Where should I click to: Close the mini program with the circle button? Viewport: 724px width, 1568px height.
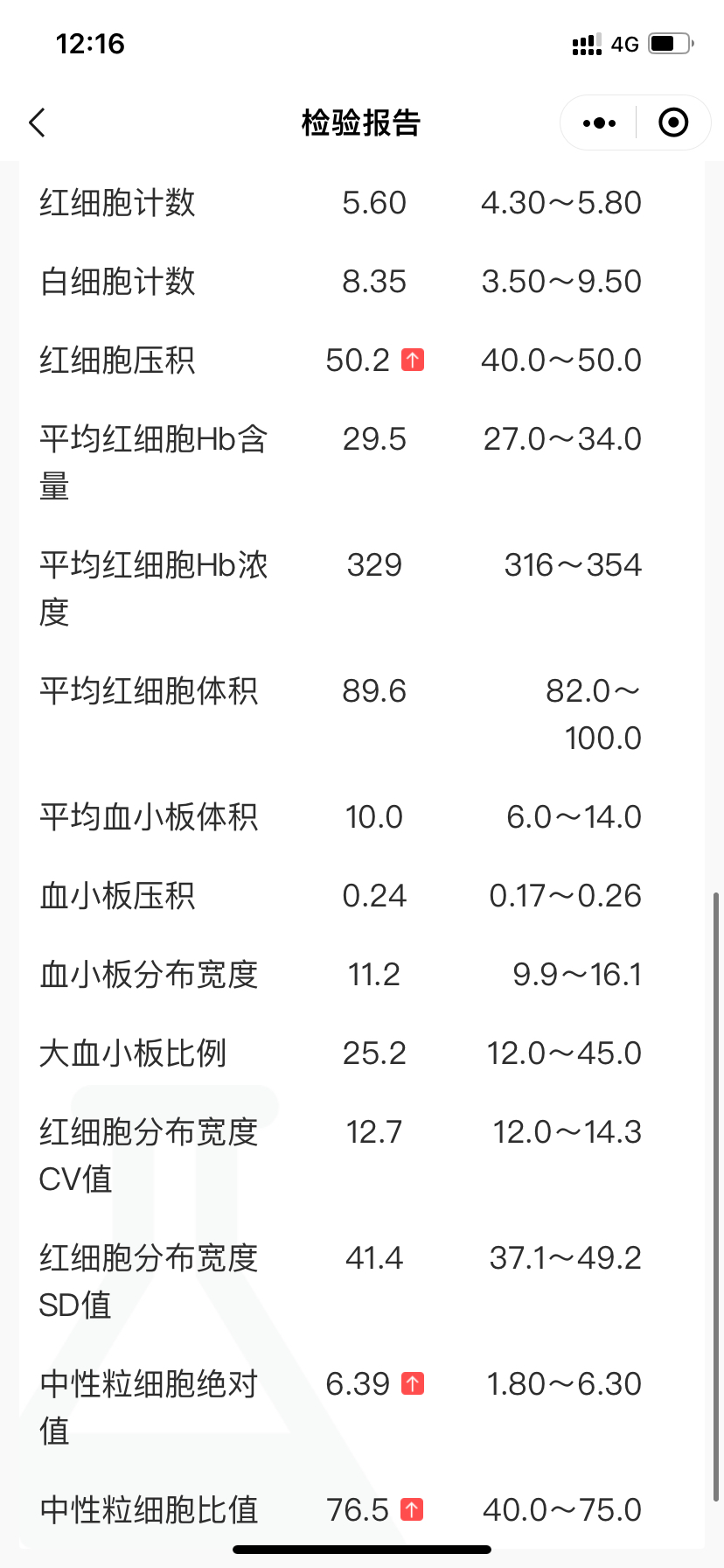click(x=673, y=123)
